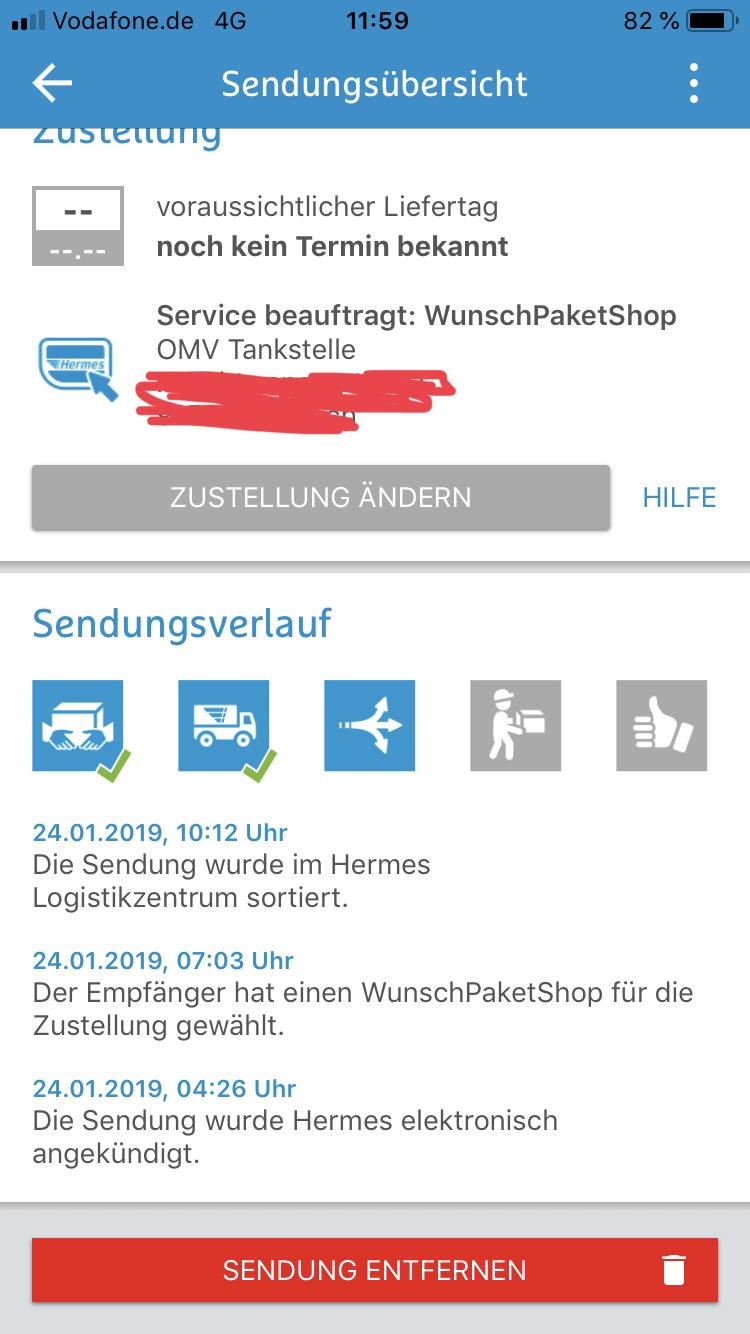
Task: Open the Hilfe link
Action: (679, 497)
